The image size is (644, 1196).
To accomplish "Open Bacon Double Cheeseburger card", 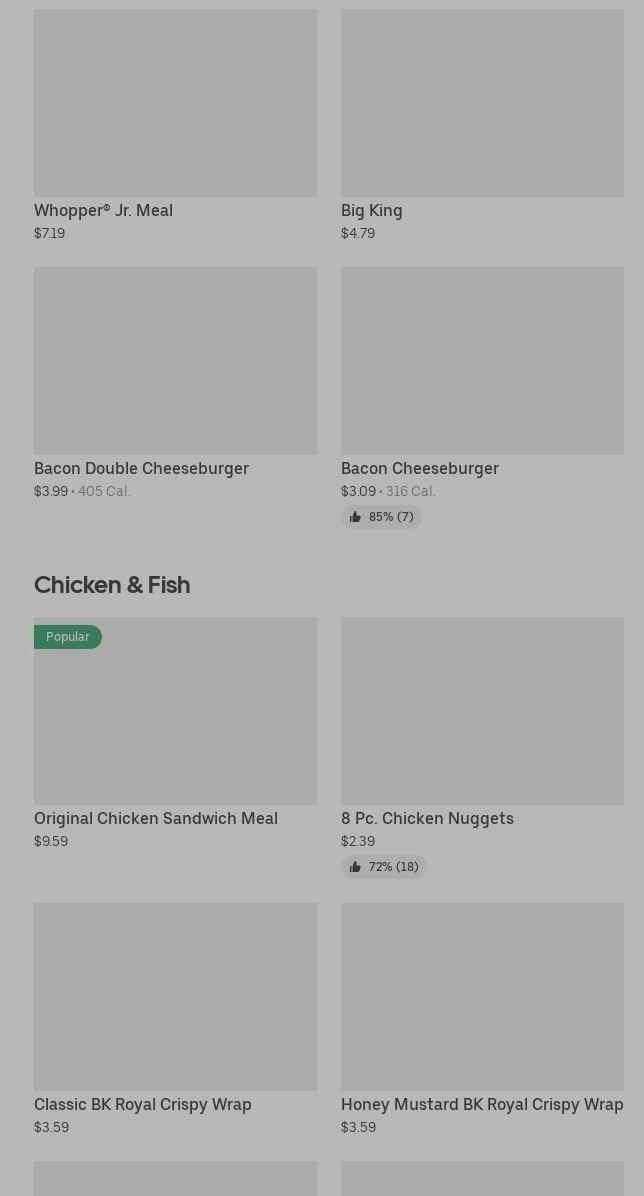I will click(x=175, y=384).
